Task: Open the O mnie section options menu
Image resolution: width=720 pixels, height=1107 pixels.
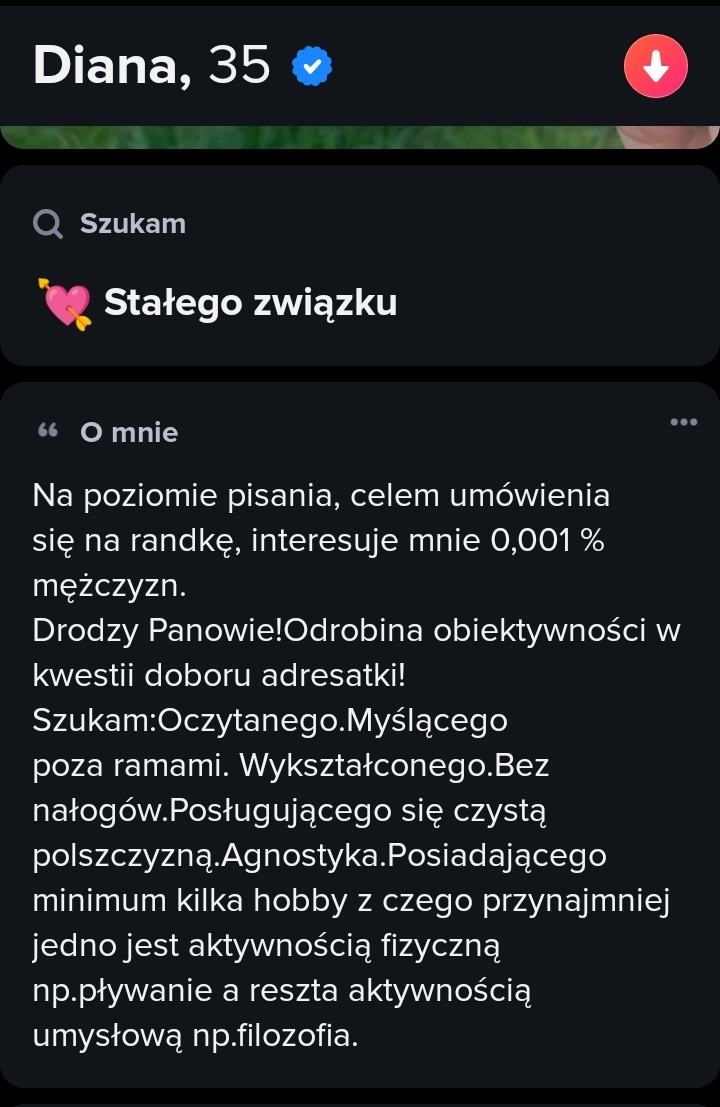Action: (x=683, y=422)
